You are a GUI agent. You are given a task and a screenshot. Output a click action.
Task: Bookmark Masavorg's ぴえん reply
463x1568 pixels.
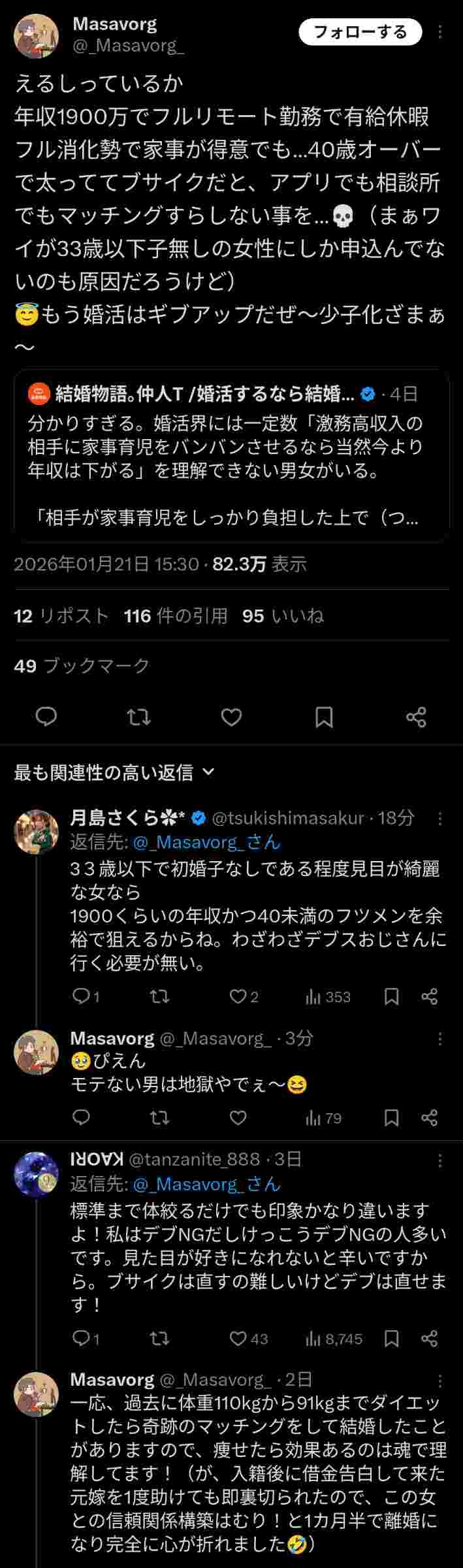coord(391,1118)
